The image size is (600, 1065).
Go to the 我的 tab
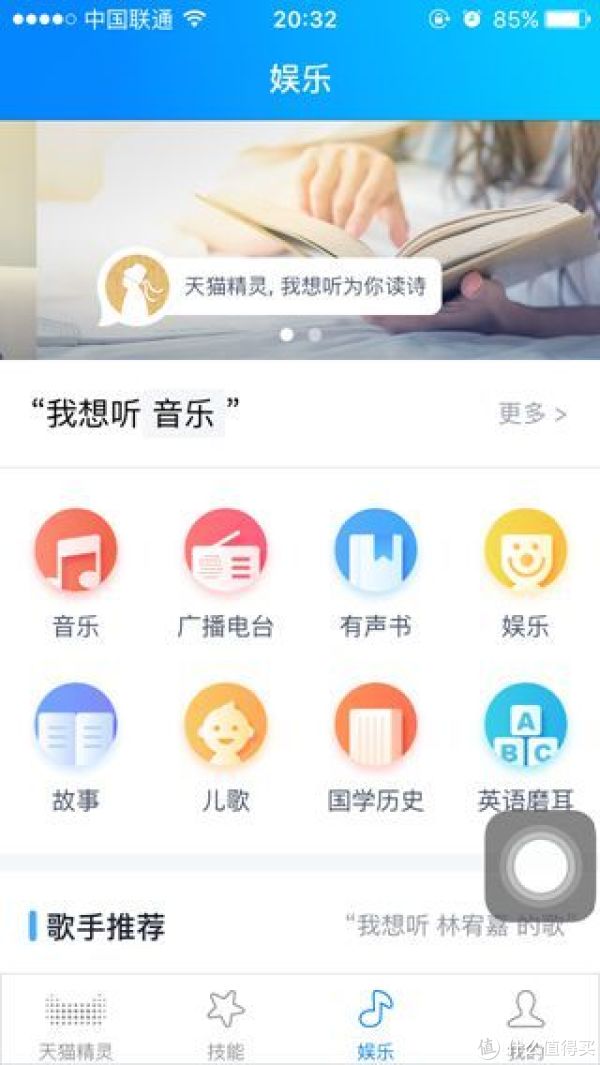(x=525, y=1023)
